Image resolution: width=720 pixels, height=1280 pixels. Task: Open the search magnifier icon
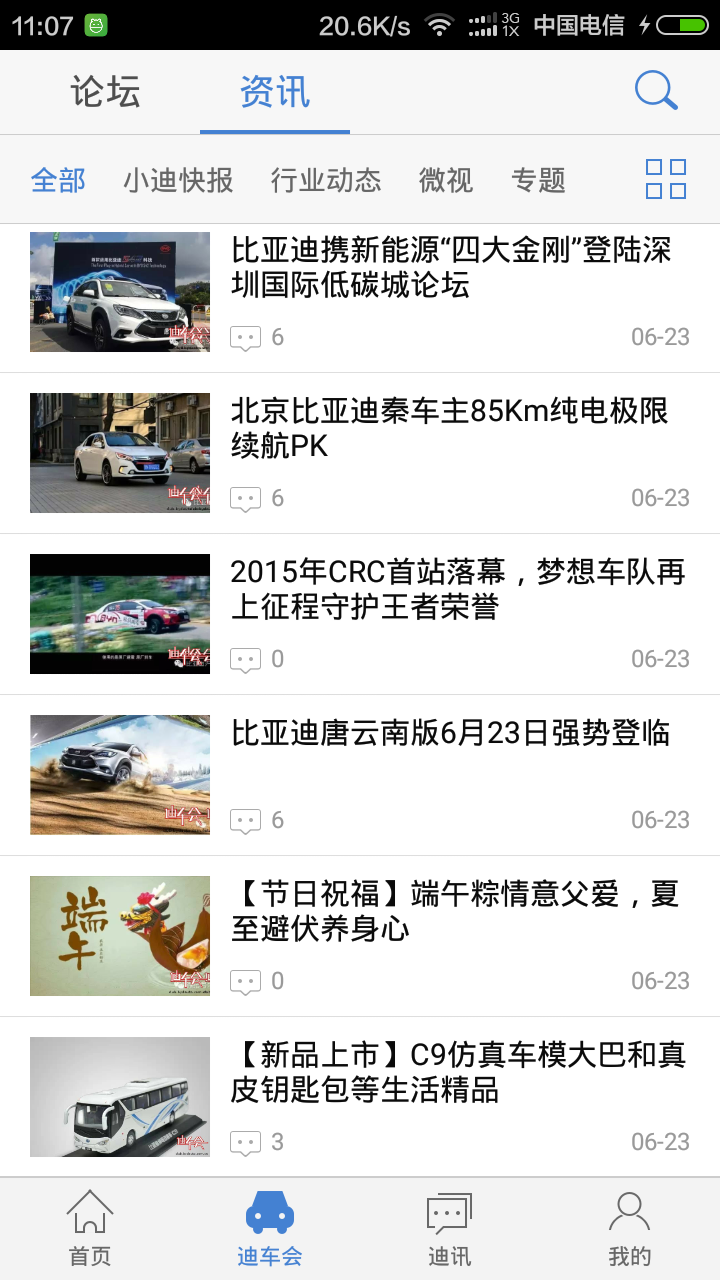(x=656, y=92)
